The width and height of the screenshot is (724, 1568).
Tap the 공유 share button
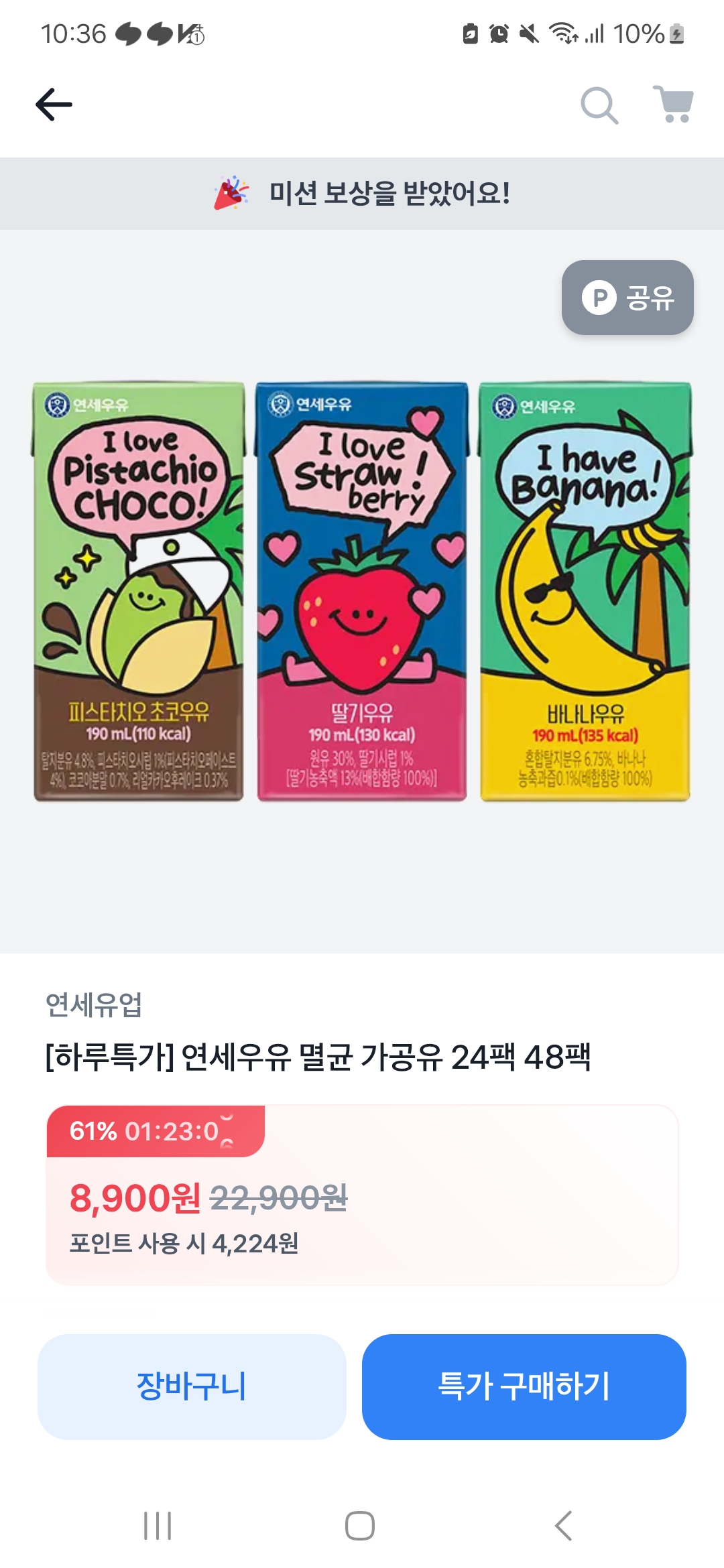coord(627,298)
